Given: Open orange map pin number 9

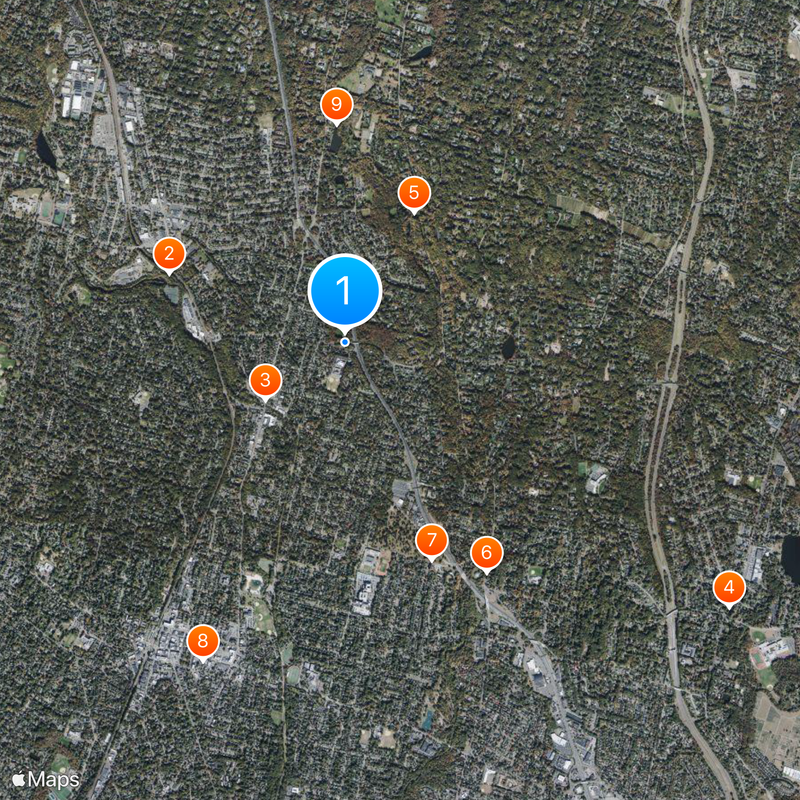Looking at the screenshot, I should point(336,104).
